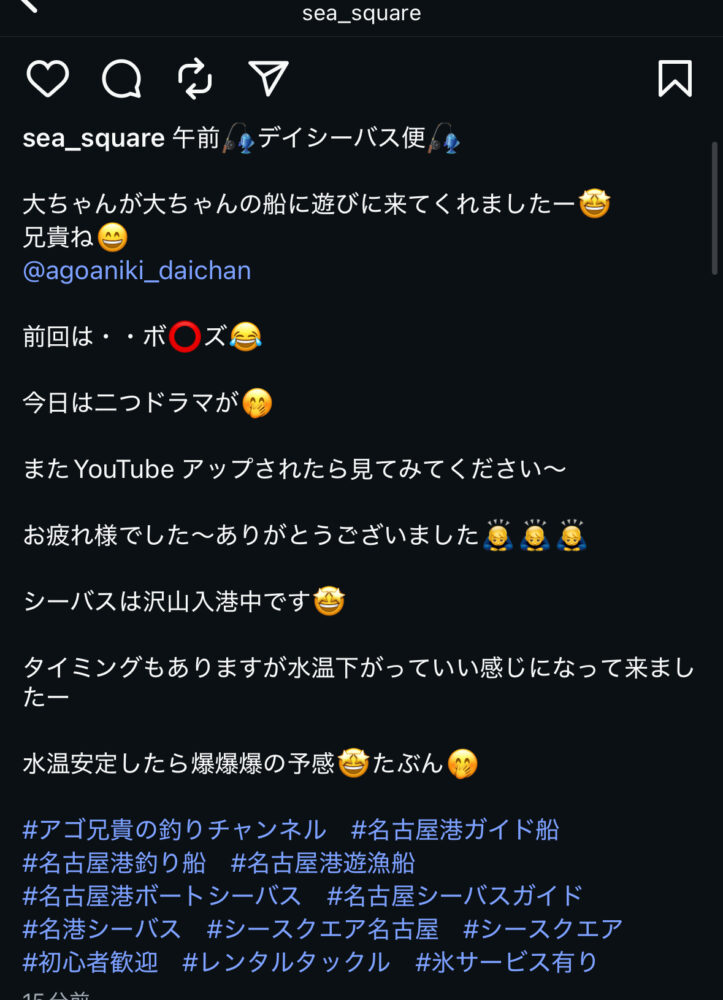Open hashtag #シースクエア
This screenshot has width=723, height=1000.
(543, 928)
